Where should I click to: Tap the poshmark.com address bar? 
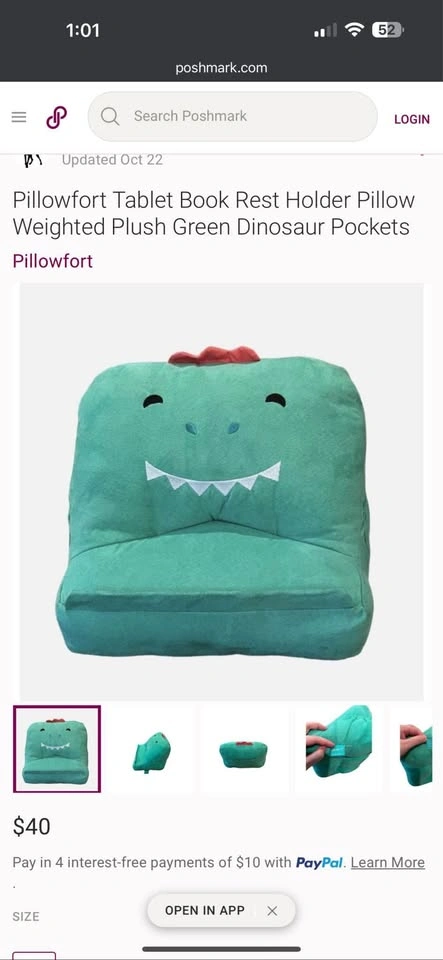[222, 68]
